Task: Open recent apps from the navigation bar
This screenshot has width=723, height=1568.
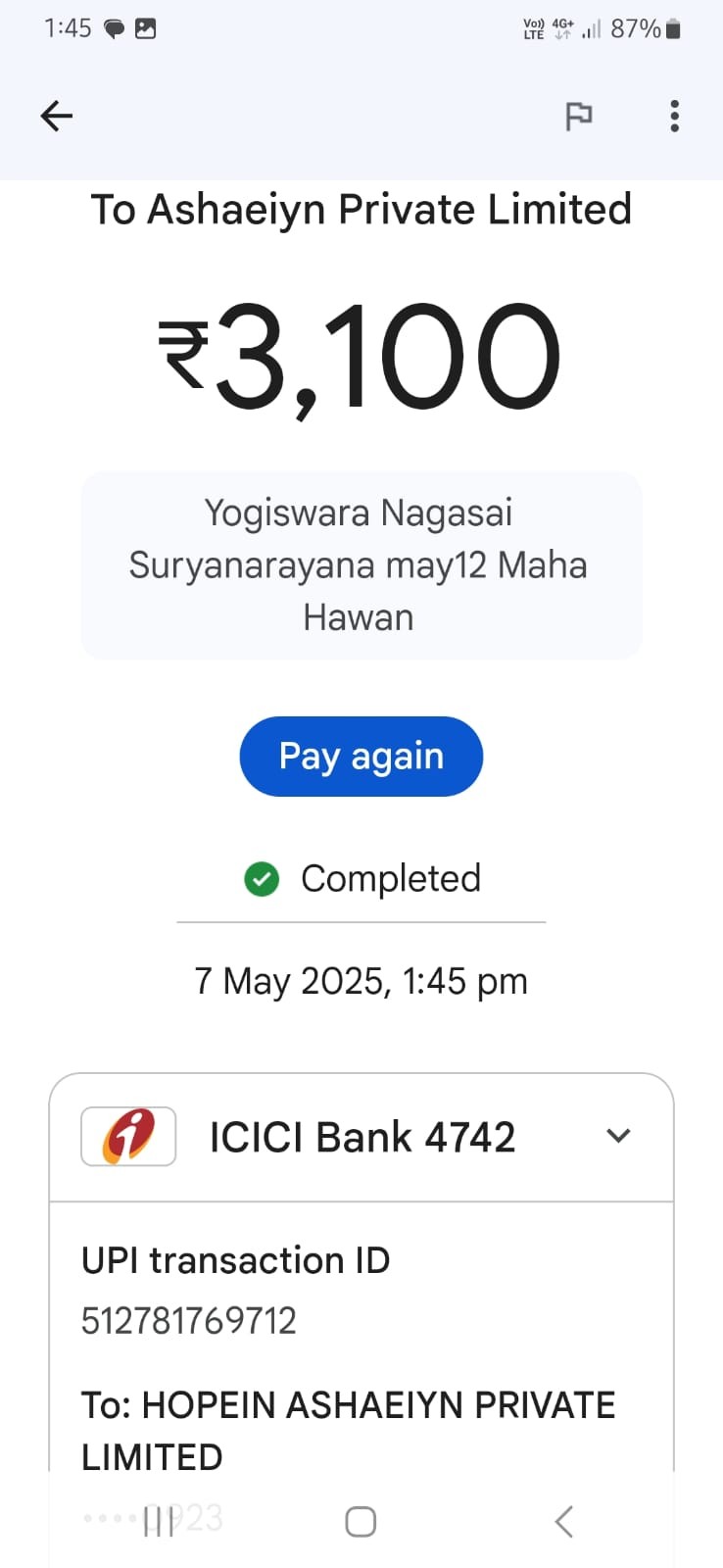Action: (x=158, y=1521)
